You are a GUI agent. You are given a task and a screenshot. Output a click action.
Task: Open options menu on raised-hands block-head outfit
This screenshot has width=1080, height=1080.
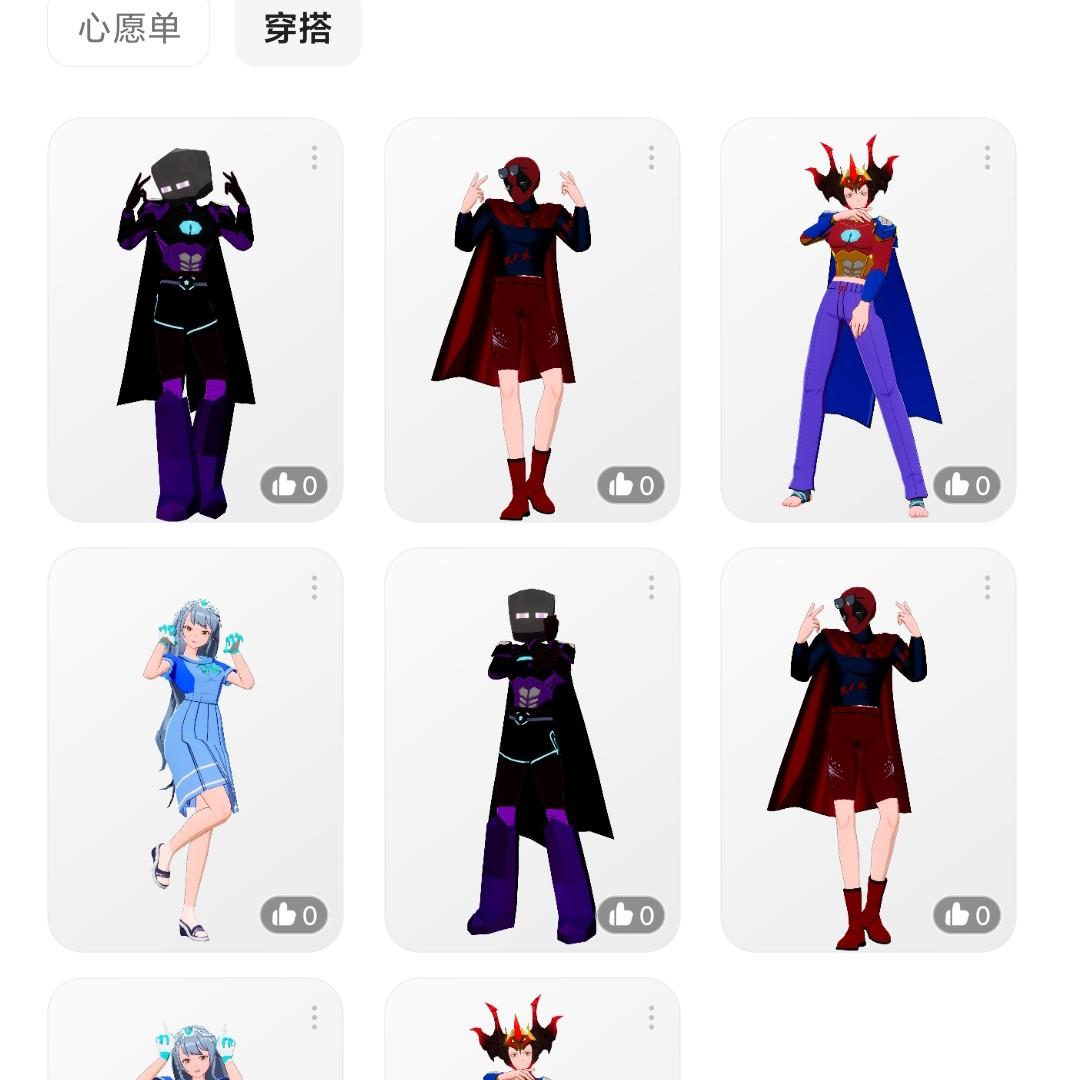point(314,157)
